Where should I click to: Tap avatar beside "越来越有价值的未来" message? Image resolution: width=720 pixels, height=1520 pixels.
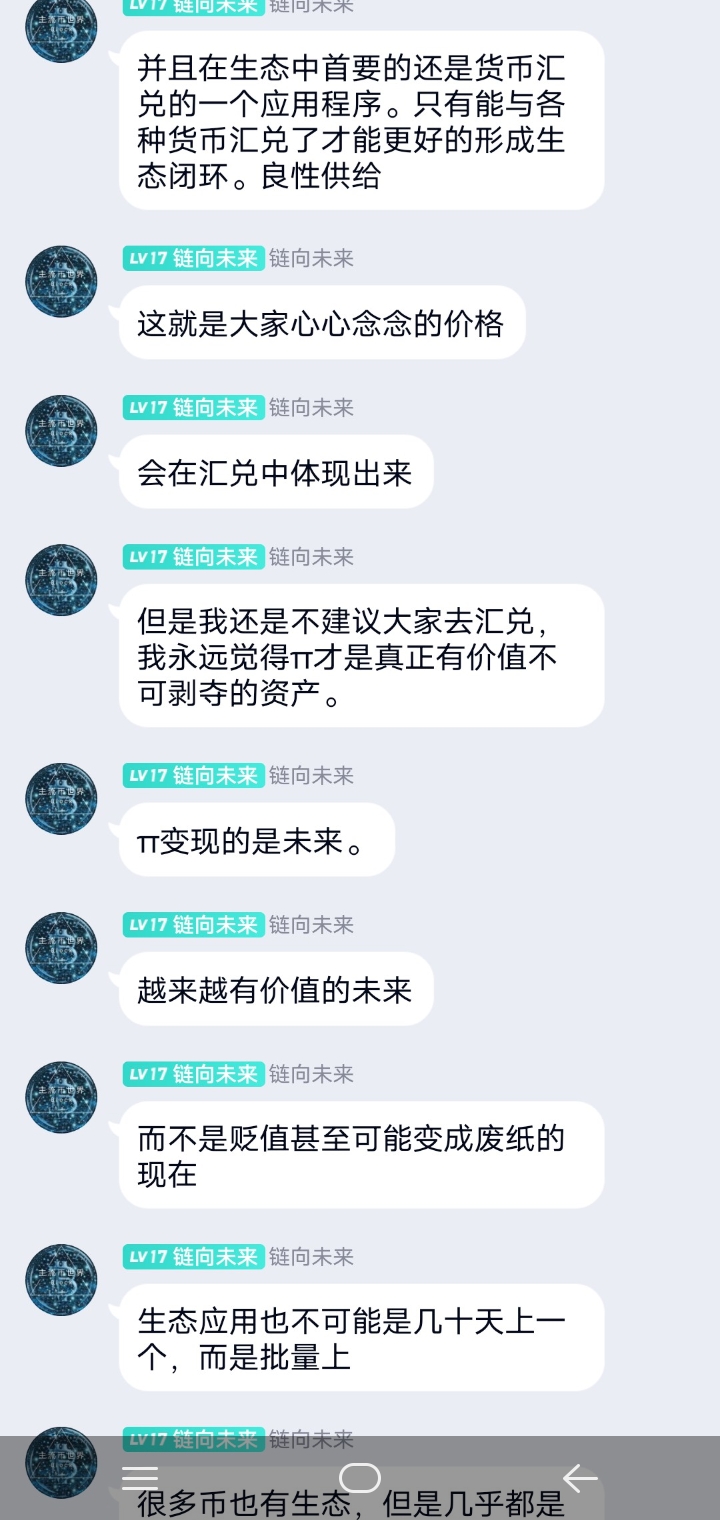pos(61,947)
